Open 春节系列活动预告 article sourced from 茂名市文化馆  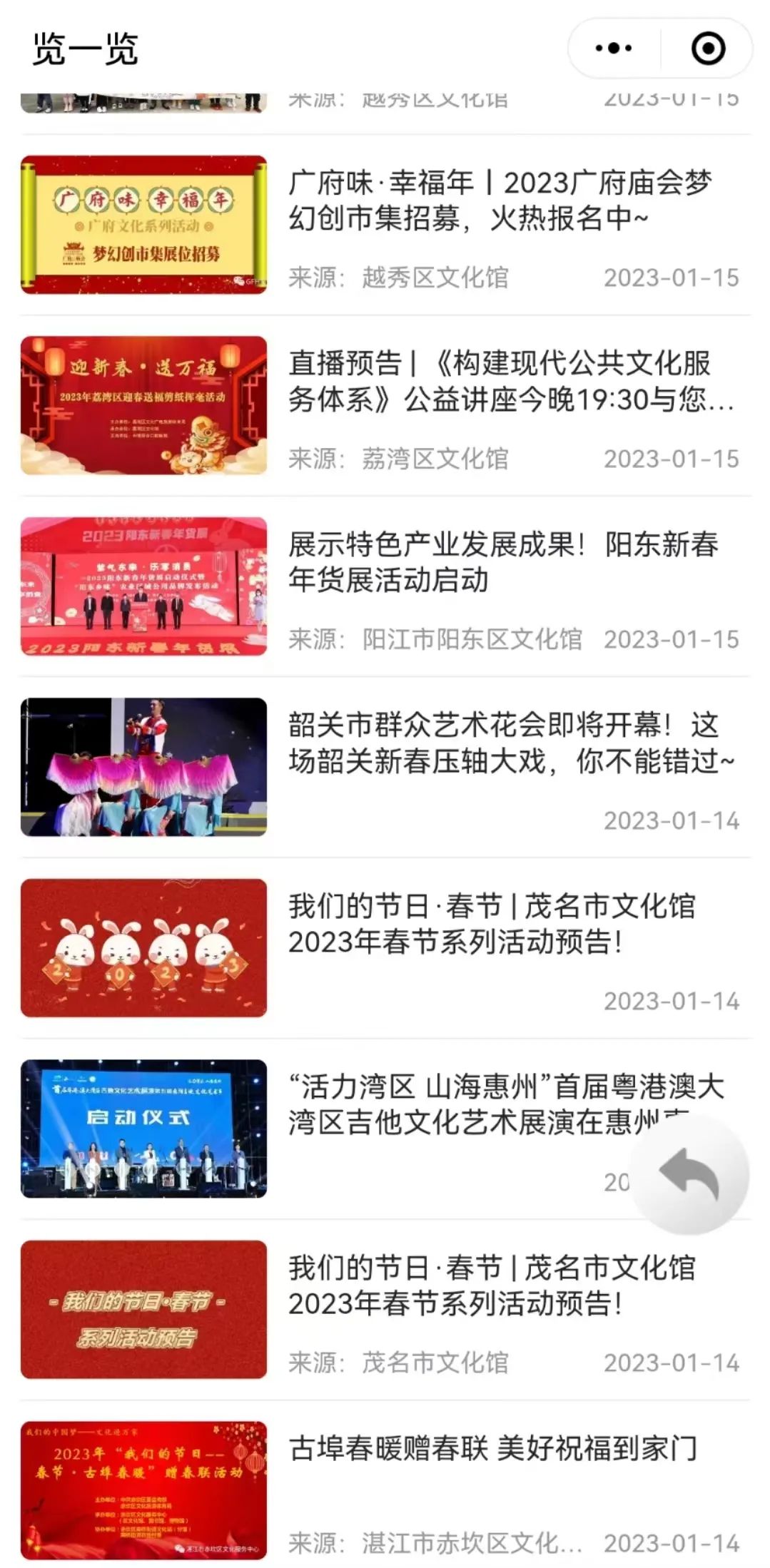(492, 1286)
